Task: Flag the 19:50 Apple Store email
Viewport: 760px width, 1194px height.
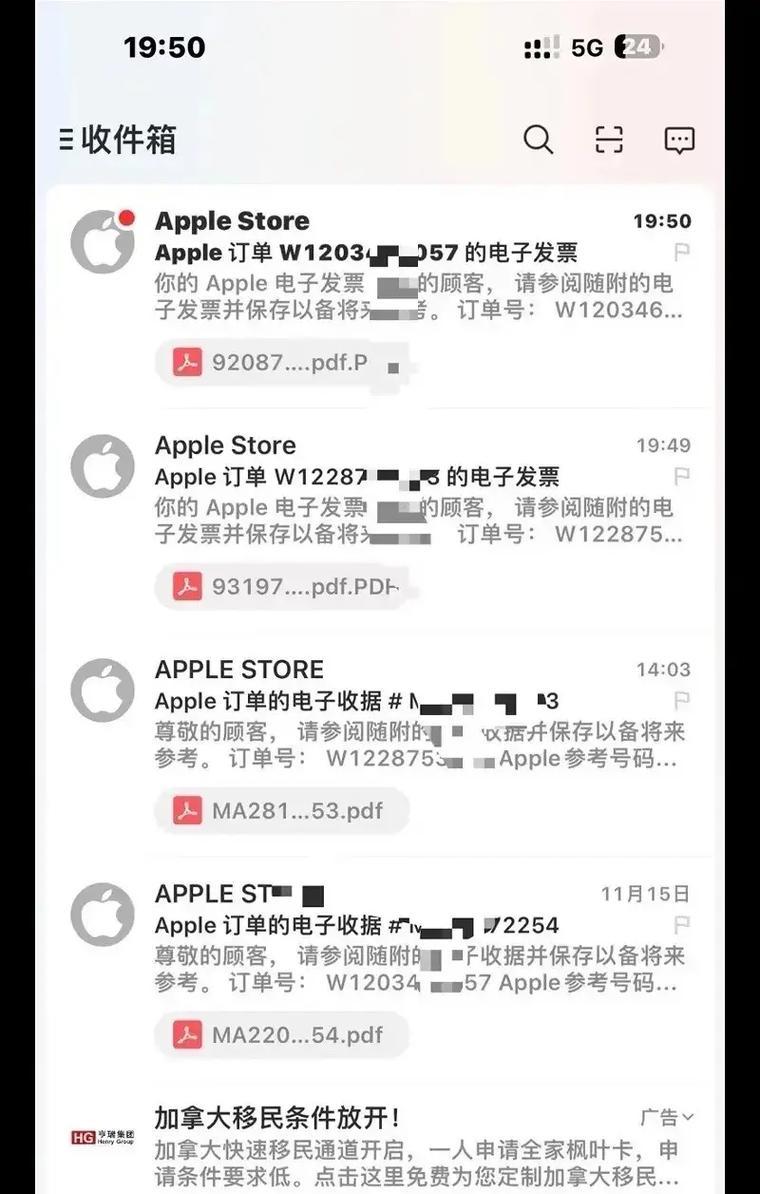Action: click(x=682, y=252)
